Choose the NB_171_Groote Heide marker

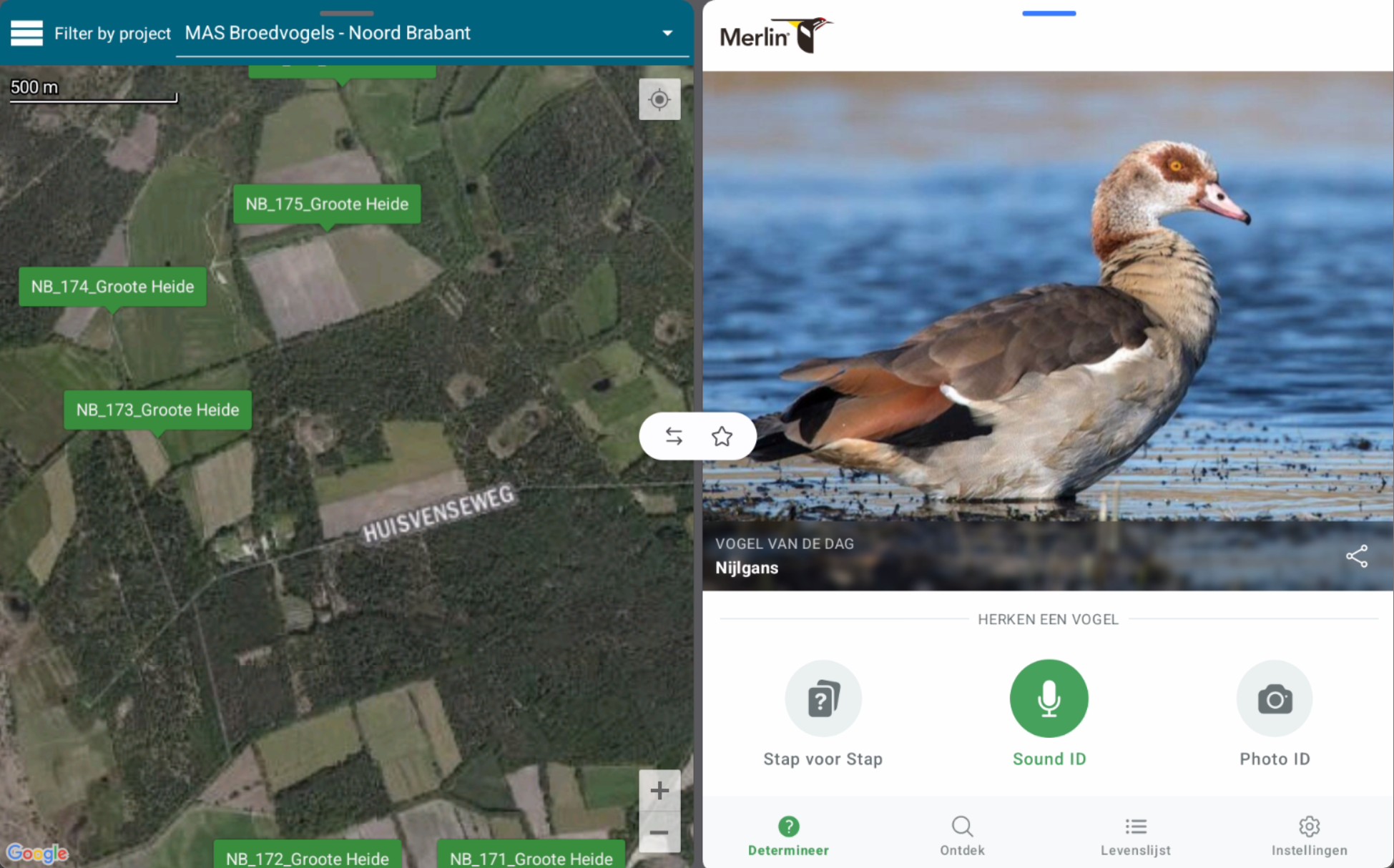531,857
